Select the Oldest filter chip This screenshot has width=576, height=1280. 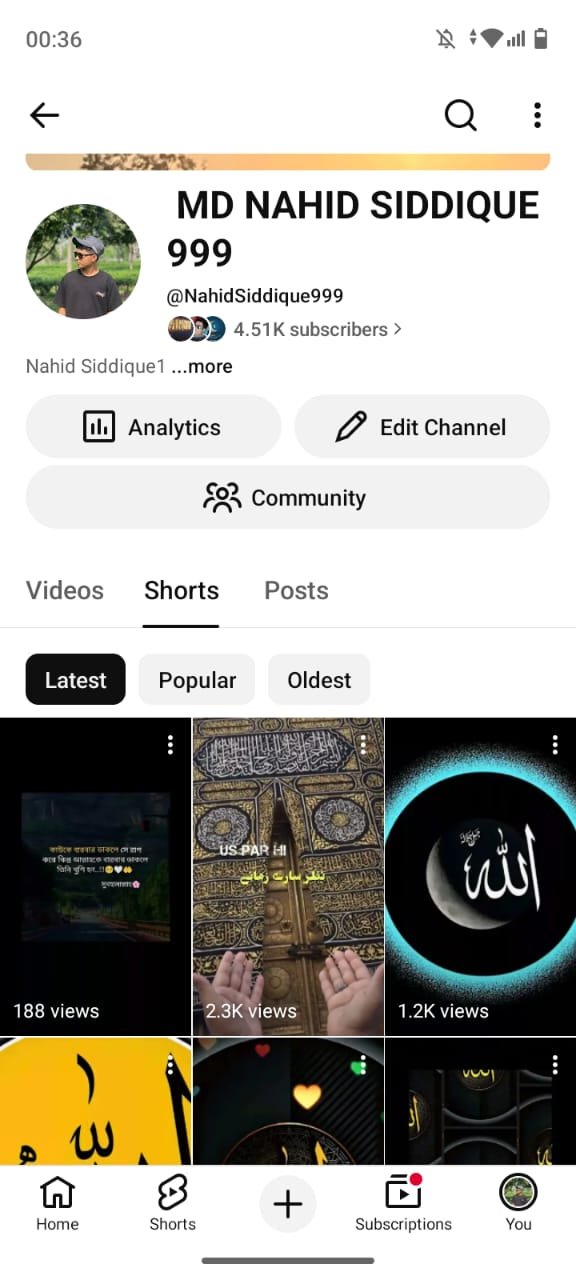tap(319, 680)
